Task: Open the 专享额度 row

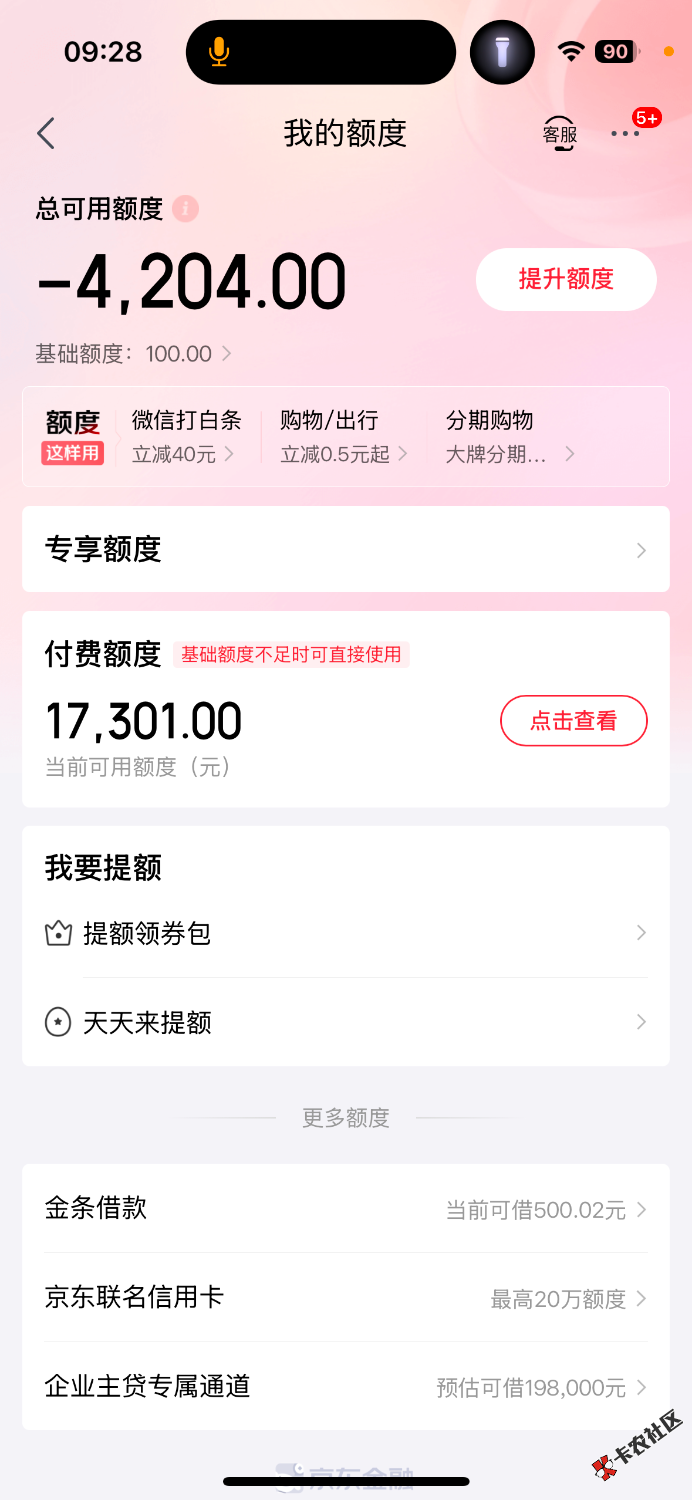Action: tap(345, 549)
